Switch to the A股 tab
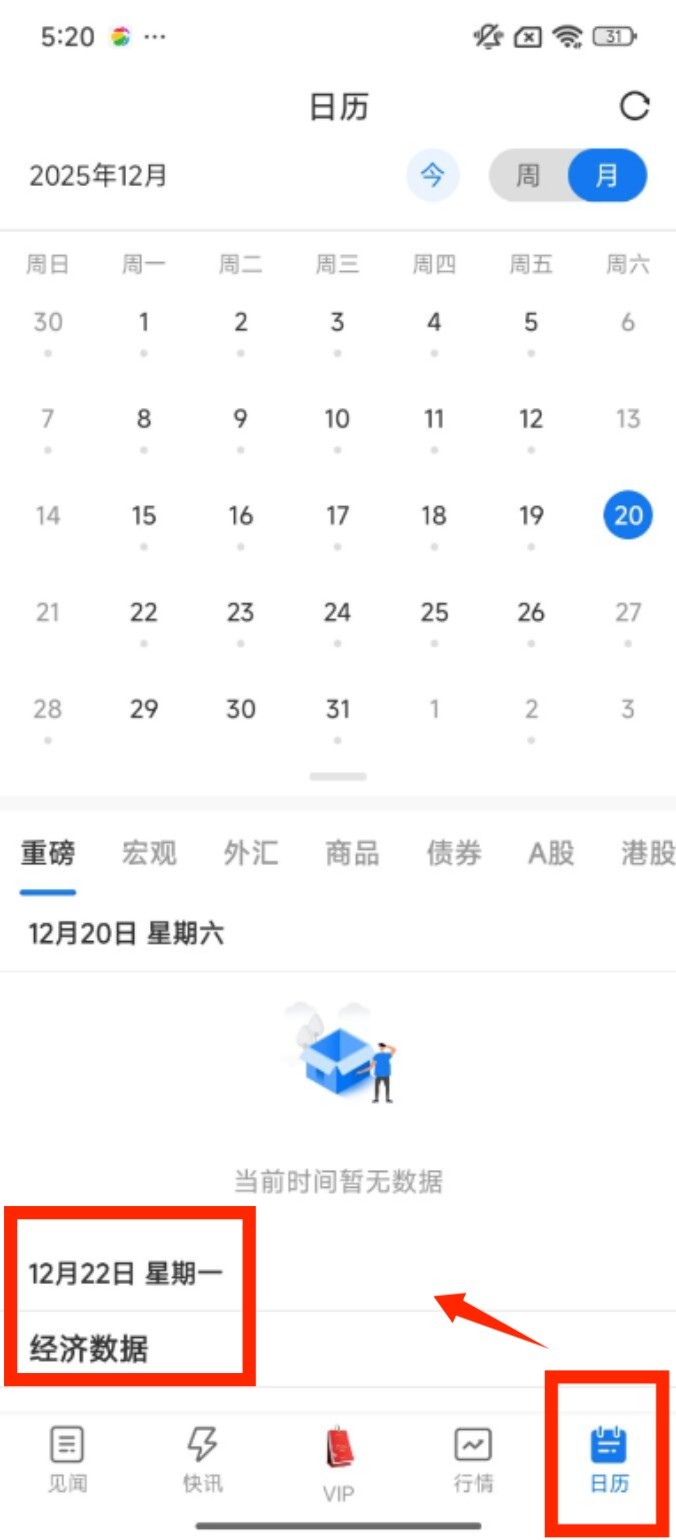The height and width of the screenshot is (1540, 676). click(551, 853)
